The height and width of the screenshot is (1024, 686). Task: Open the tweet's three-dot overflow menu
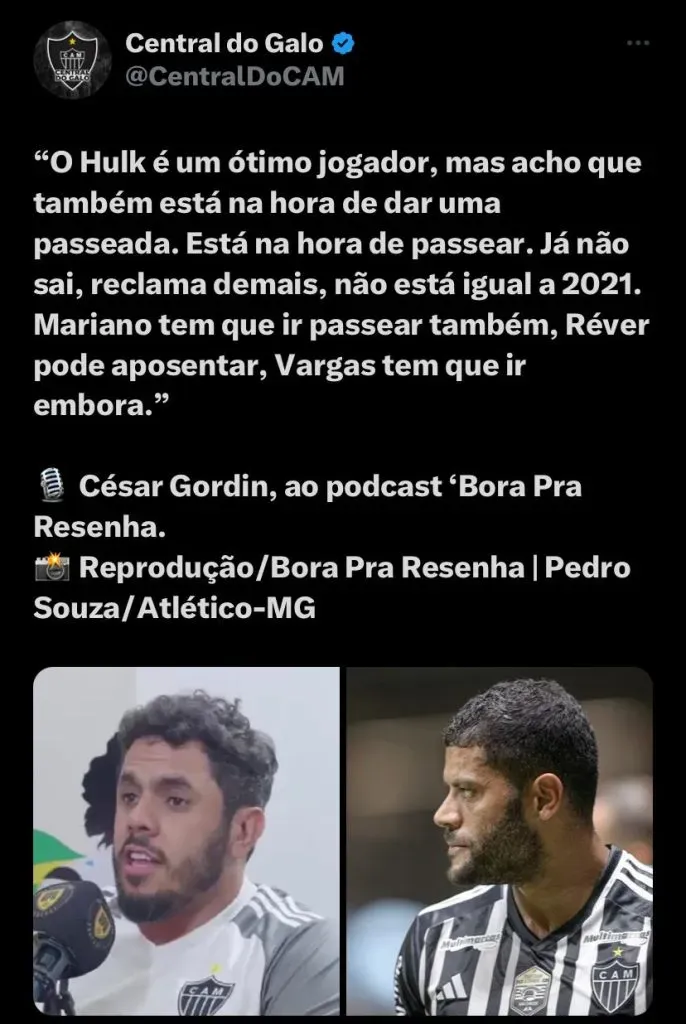[636, 45]
